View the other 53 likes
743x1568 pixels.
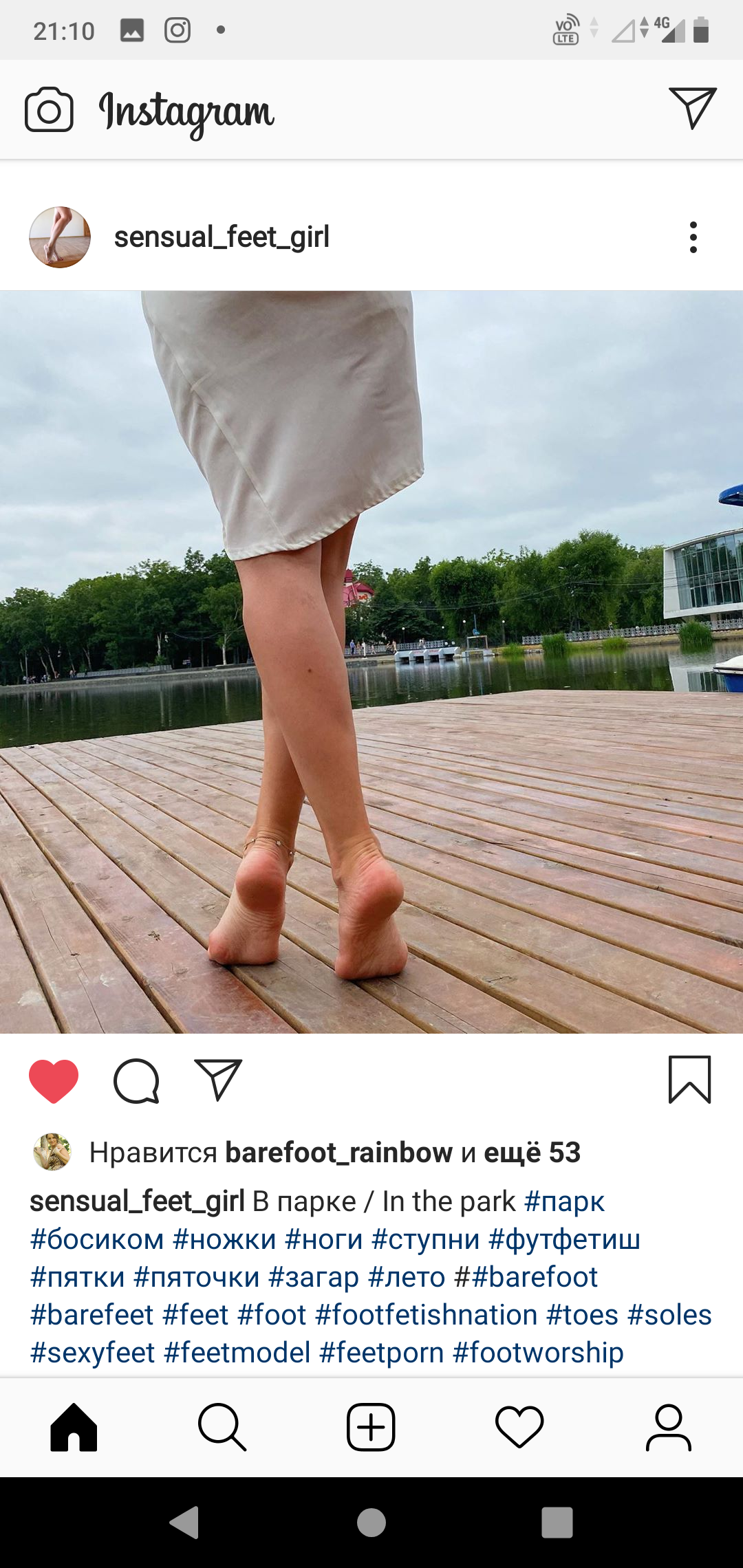pyautogui.click(x=532, y=1153)
